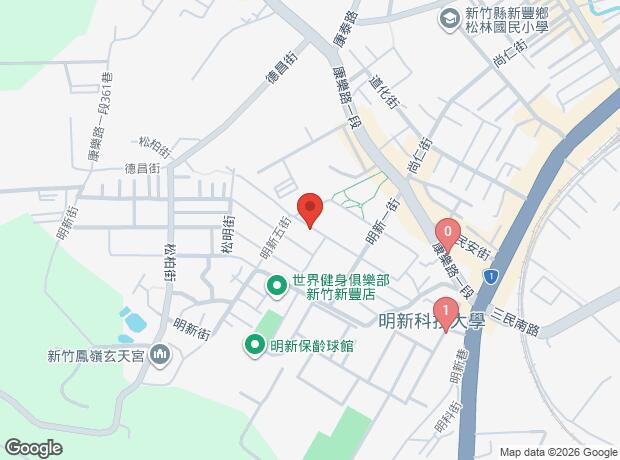
Task: Open the 明新保齡球館 place icon
Action: [256, 346]
